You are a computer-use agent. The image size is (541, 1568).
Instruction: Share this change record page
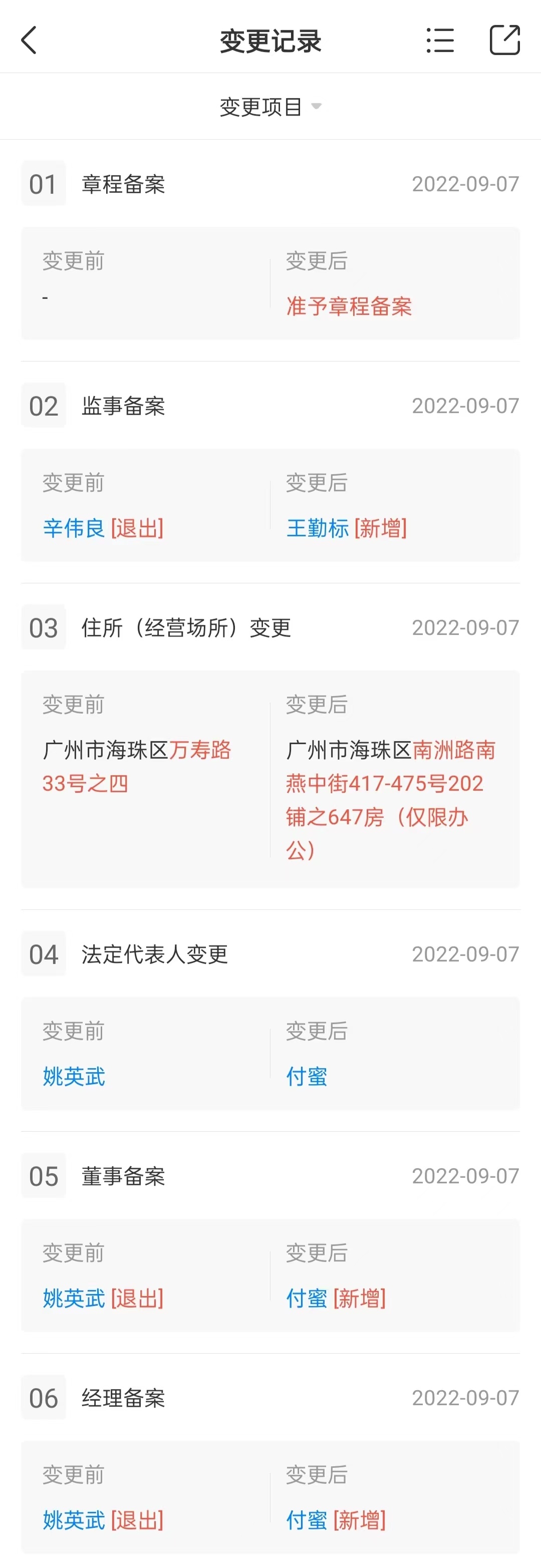(504, 40)
